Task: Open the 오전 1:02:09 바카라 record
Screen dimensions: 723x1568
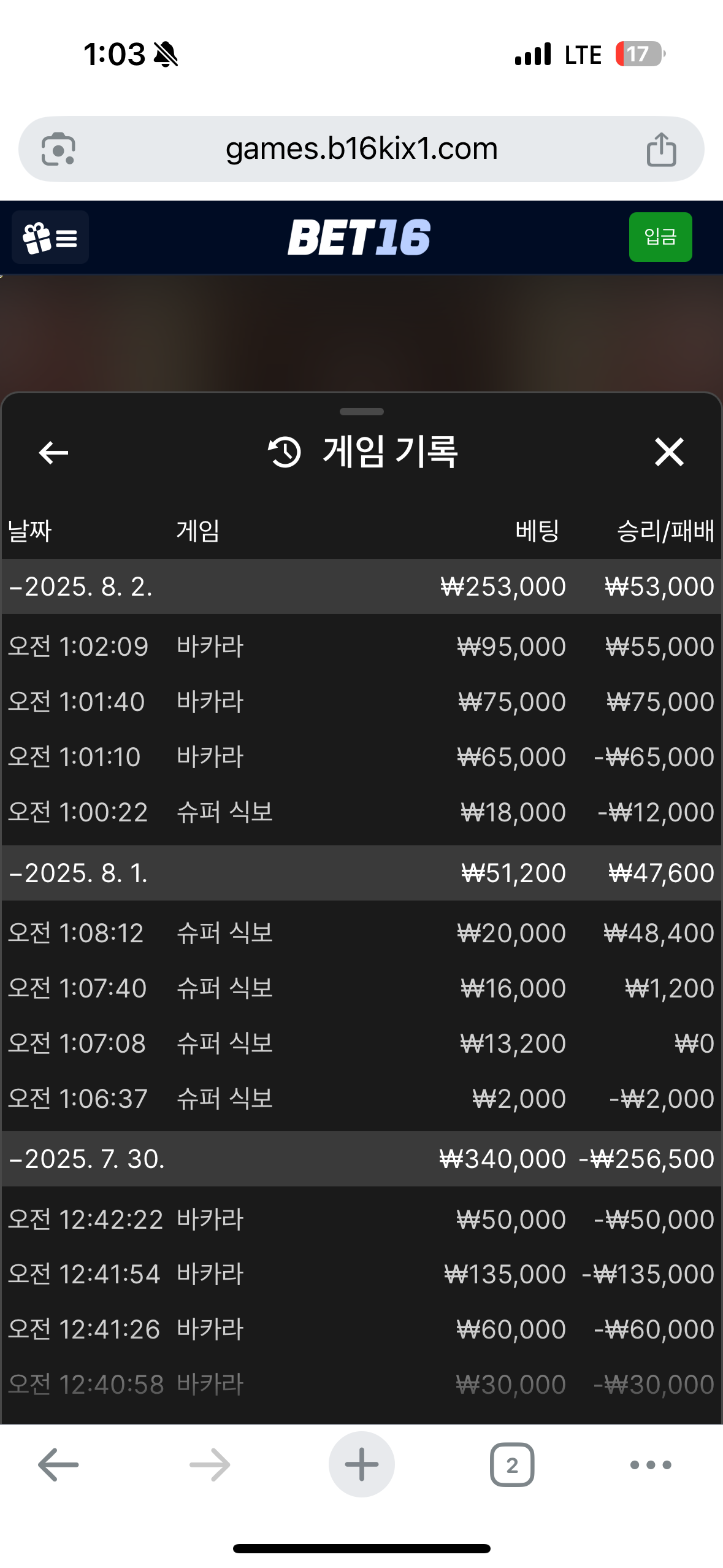Action: (x=361, y=647)
